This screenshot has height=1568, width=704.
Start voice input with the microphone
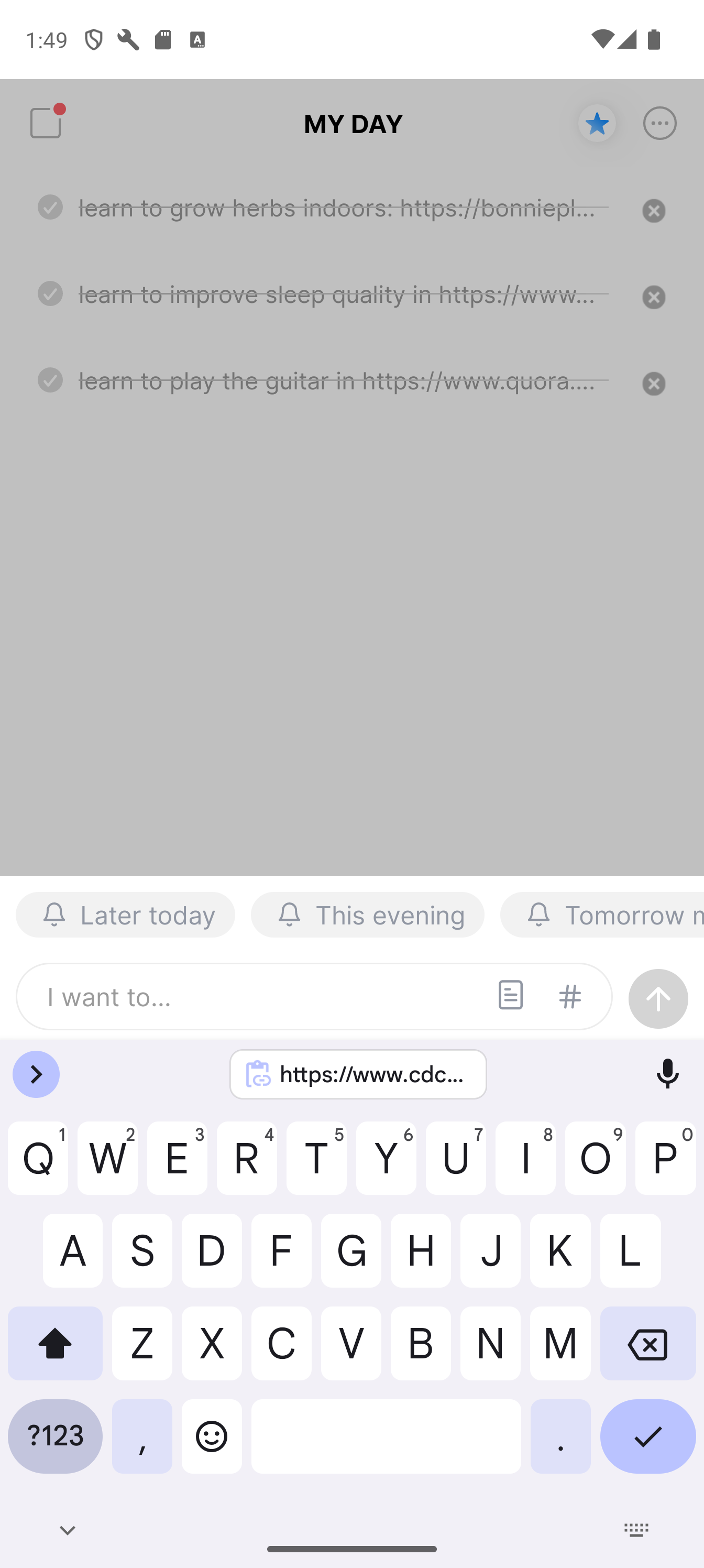pos(667,1074)
